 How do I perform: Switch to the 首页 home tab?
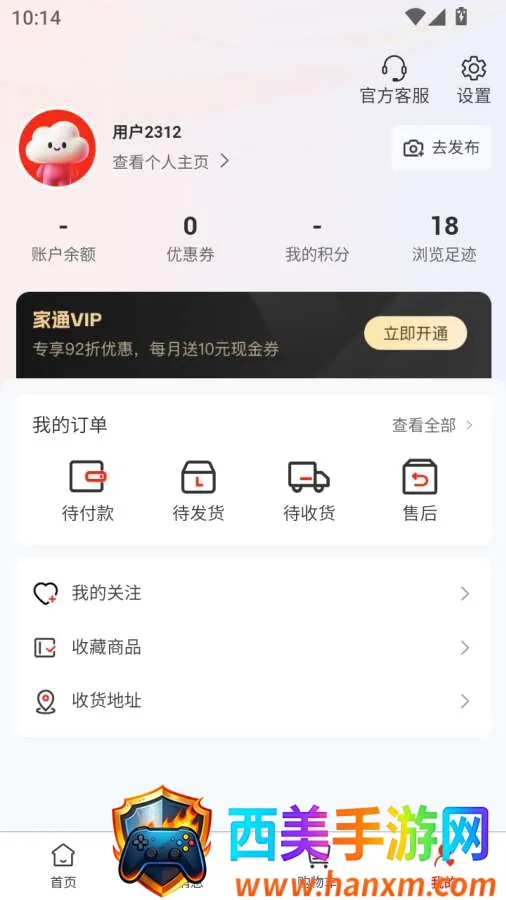(63, 866)
